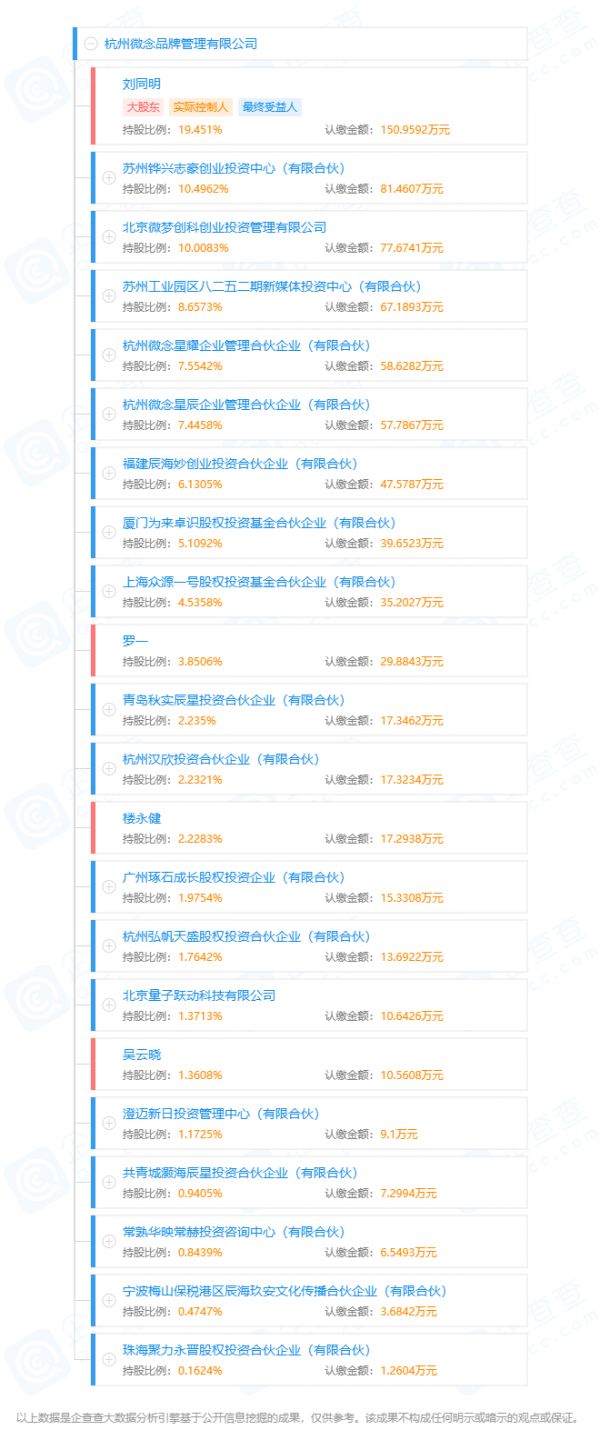
Task: View the 厦门为来卓识股权投资基金合伙企业 company link
Action: pos(259,522)
